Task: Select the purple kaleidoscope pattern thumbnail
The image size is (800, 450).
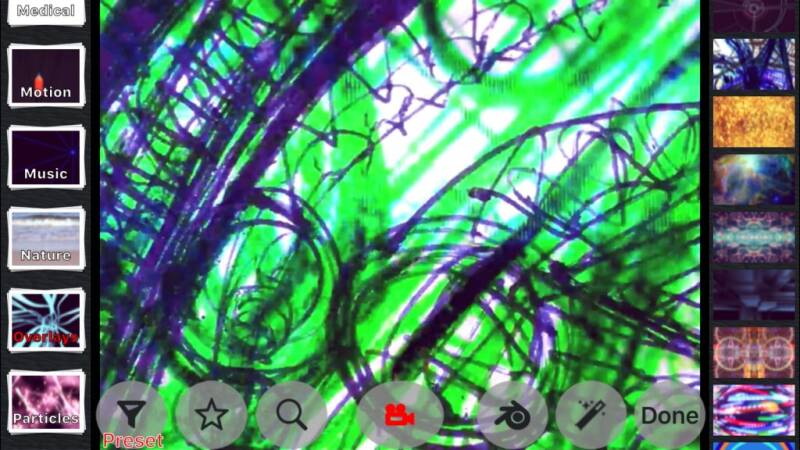Action: (753, 237)
